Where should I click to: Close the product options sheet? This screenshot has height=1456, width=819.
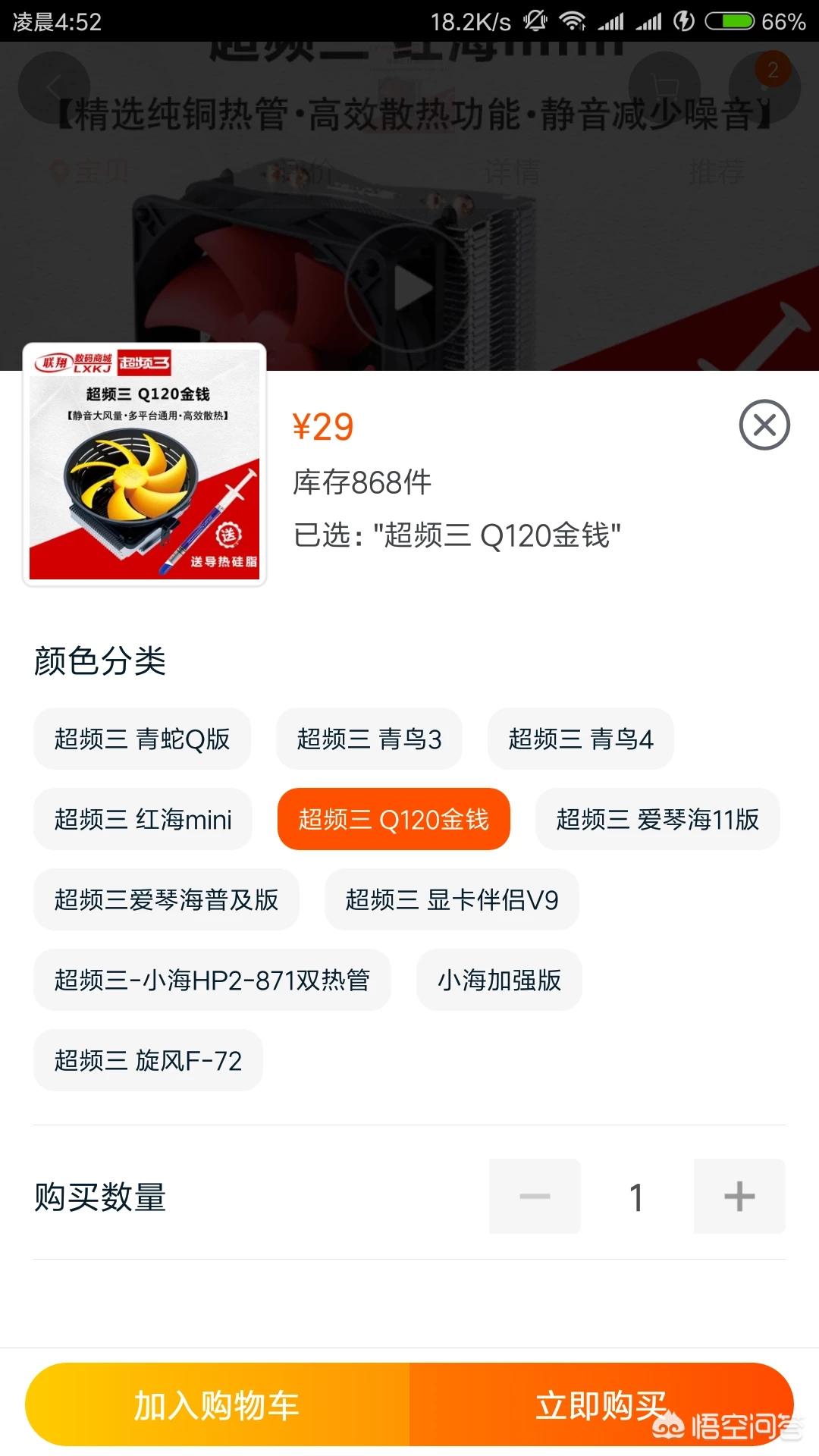pyautogui.click(x=764, y=425)
